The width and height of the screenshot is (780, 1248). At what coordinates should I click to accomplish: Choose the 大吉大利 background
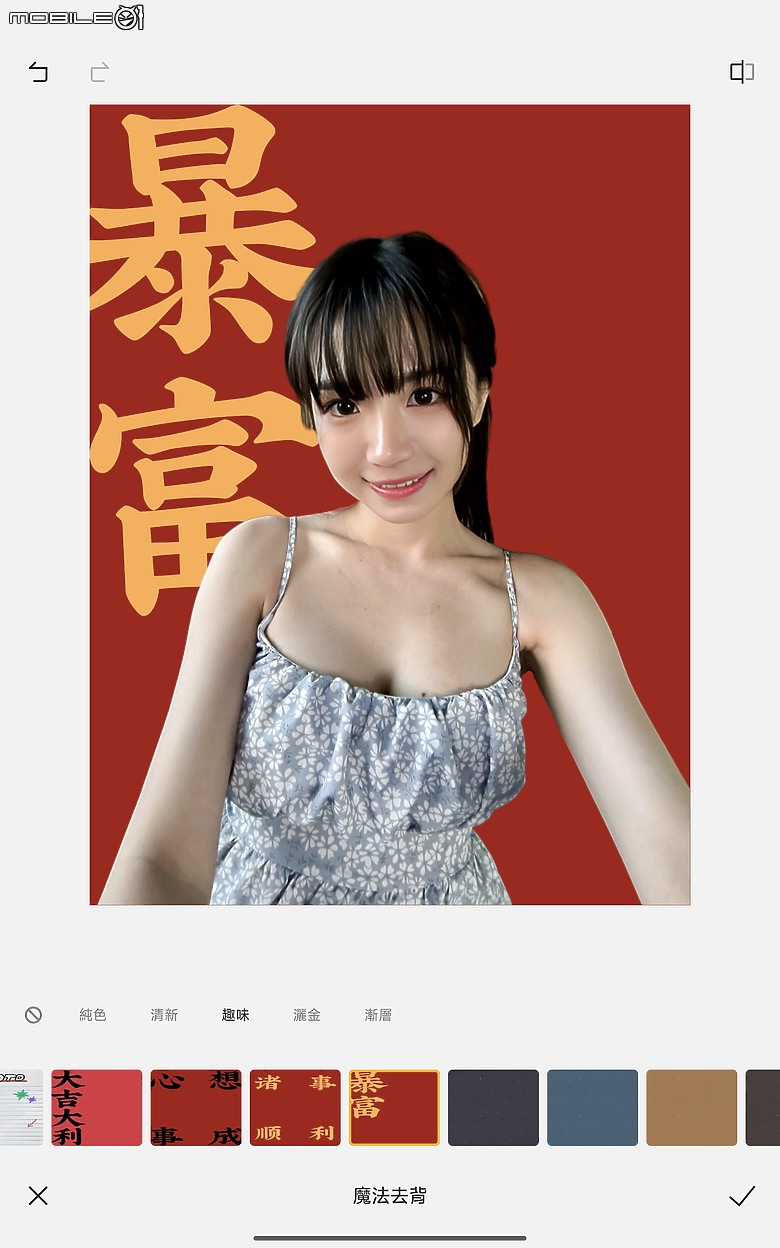tap(97, 1107)
